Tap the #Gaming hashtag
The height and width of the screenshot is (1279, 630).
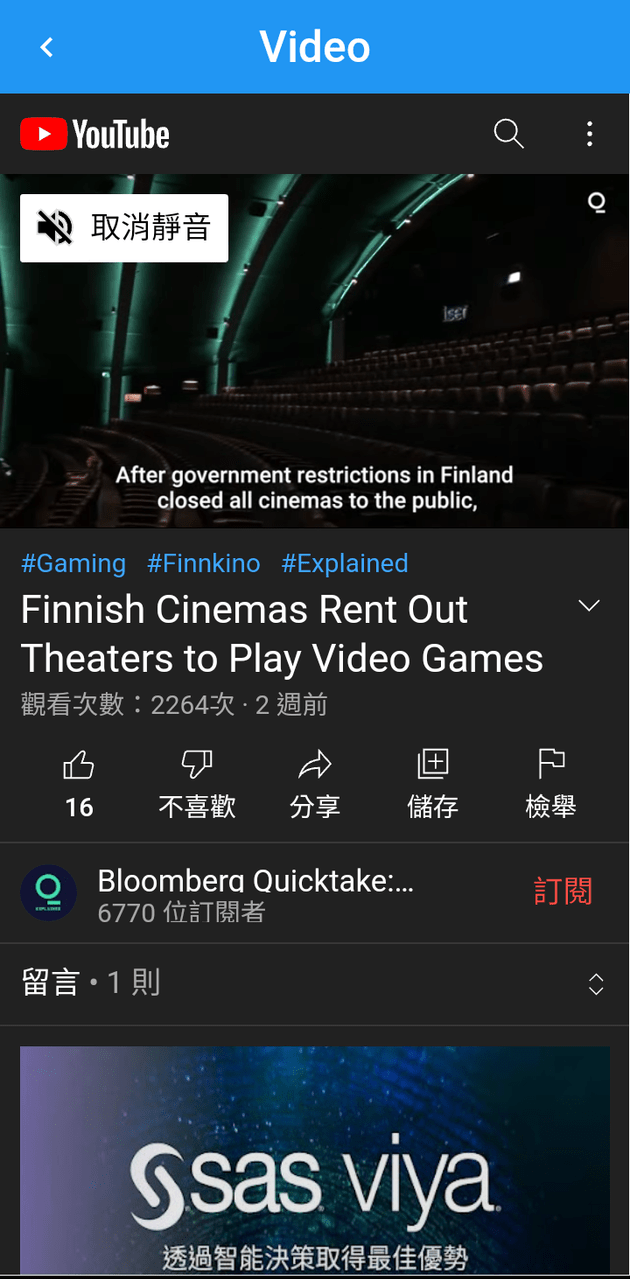(74, 563)
